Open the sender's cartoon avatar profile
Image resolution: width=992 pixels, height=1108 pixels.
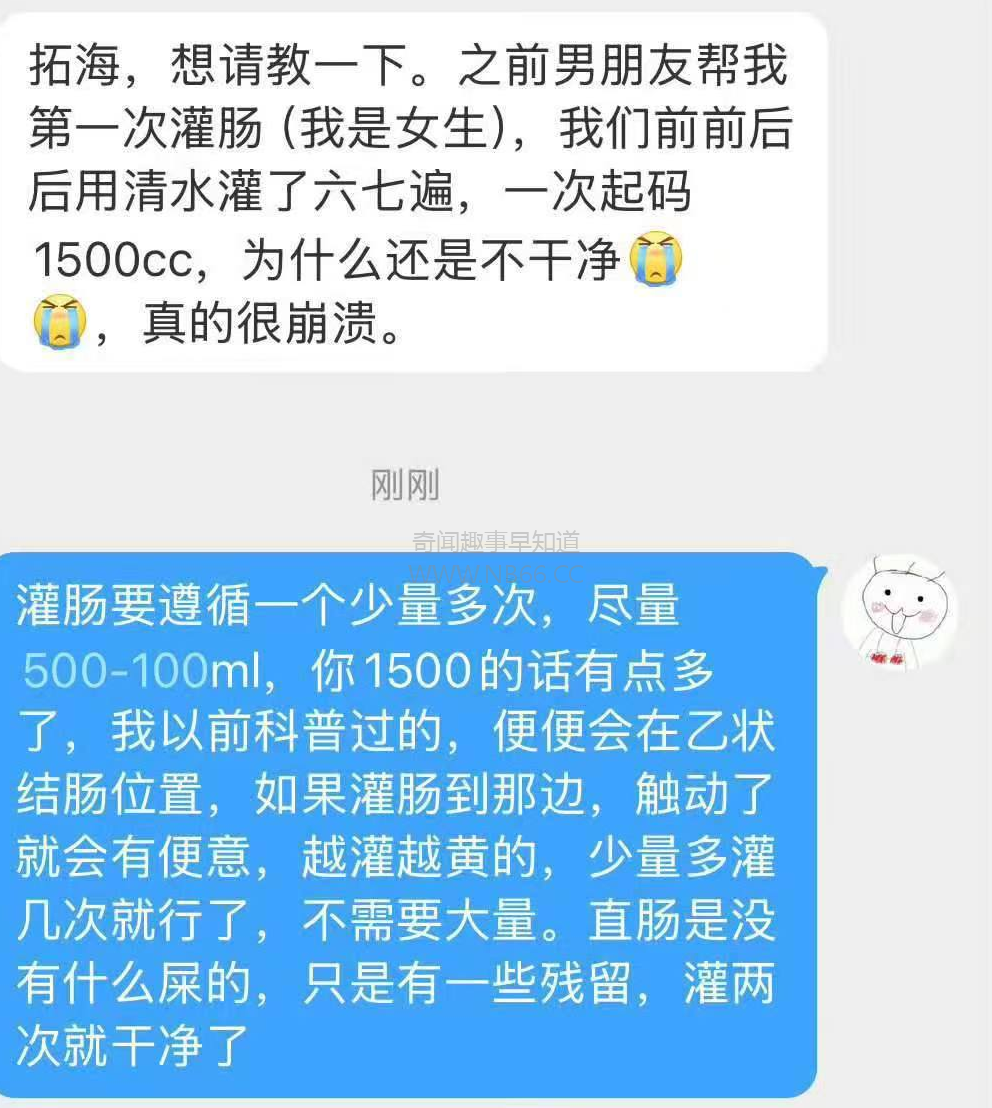[899, 609]
